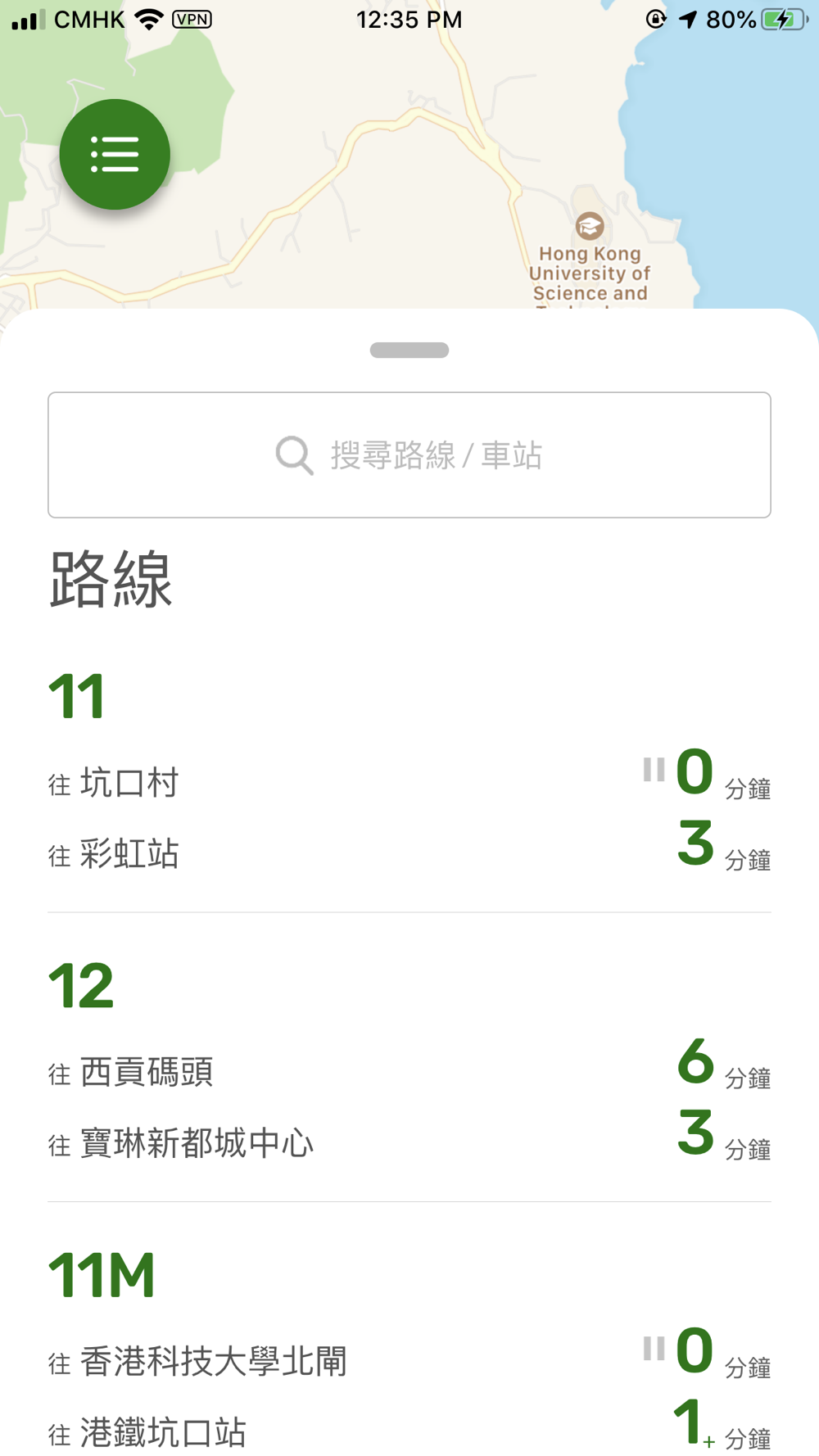The width and height of the screenshot is (819, 1456).
Task: View route 11M towards 港鐵坑口站
Action: point(409,1430)
